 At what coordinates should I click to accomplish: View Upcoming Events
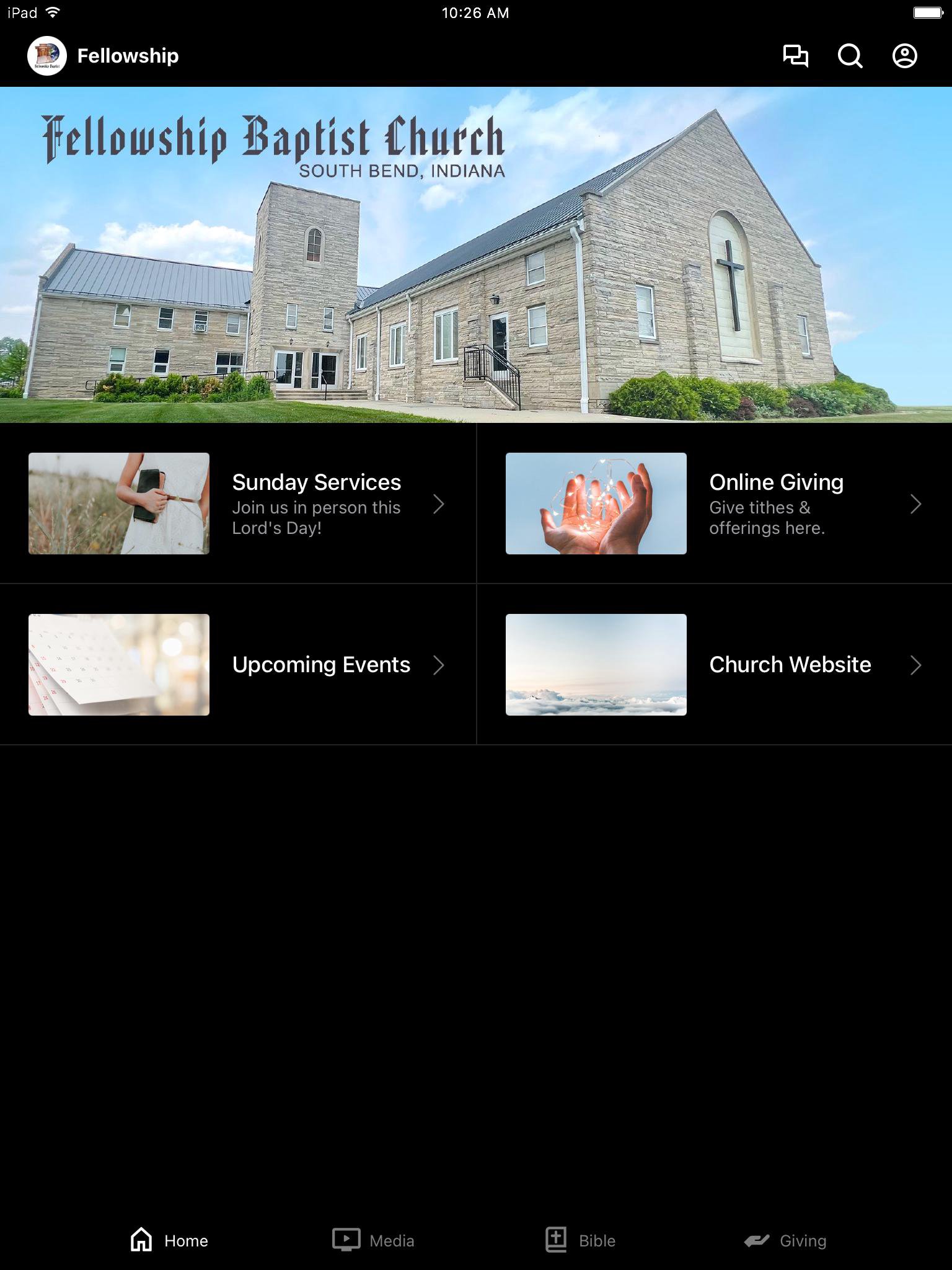click(238, 665)
